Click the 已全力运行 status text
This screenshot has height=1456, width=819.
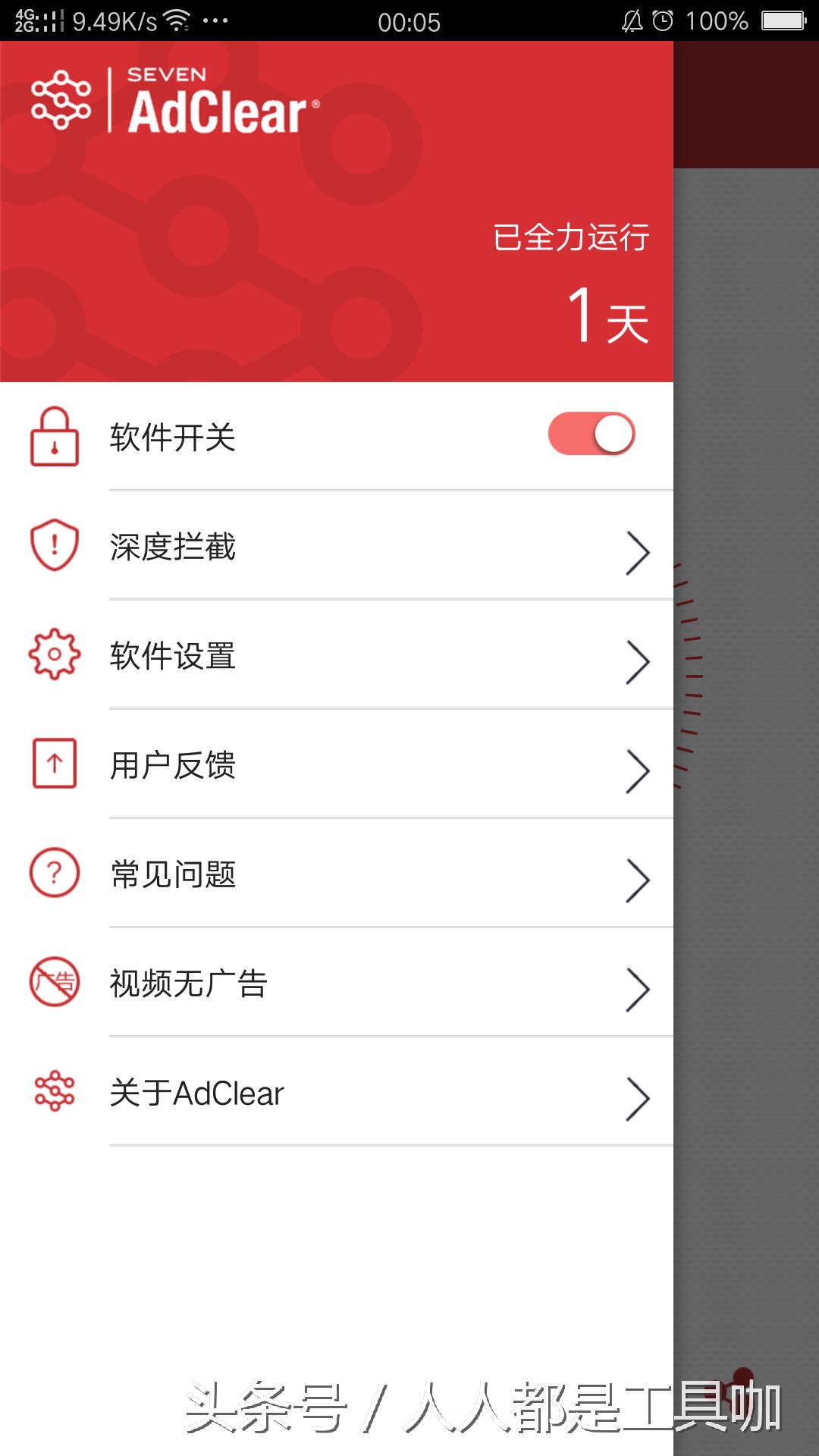coord(573,239)
